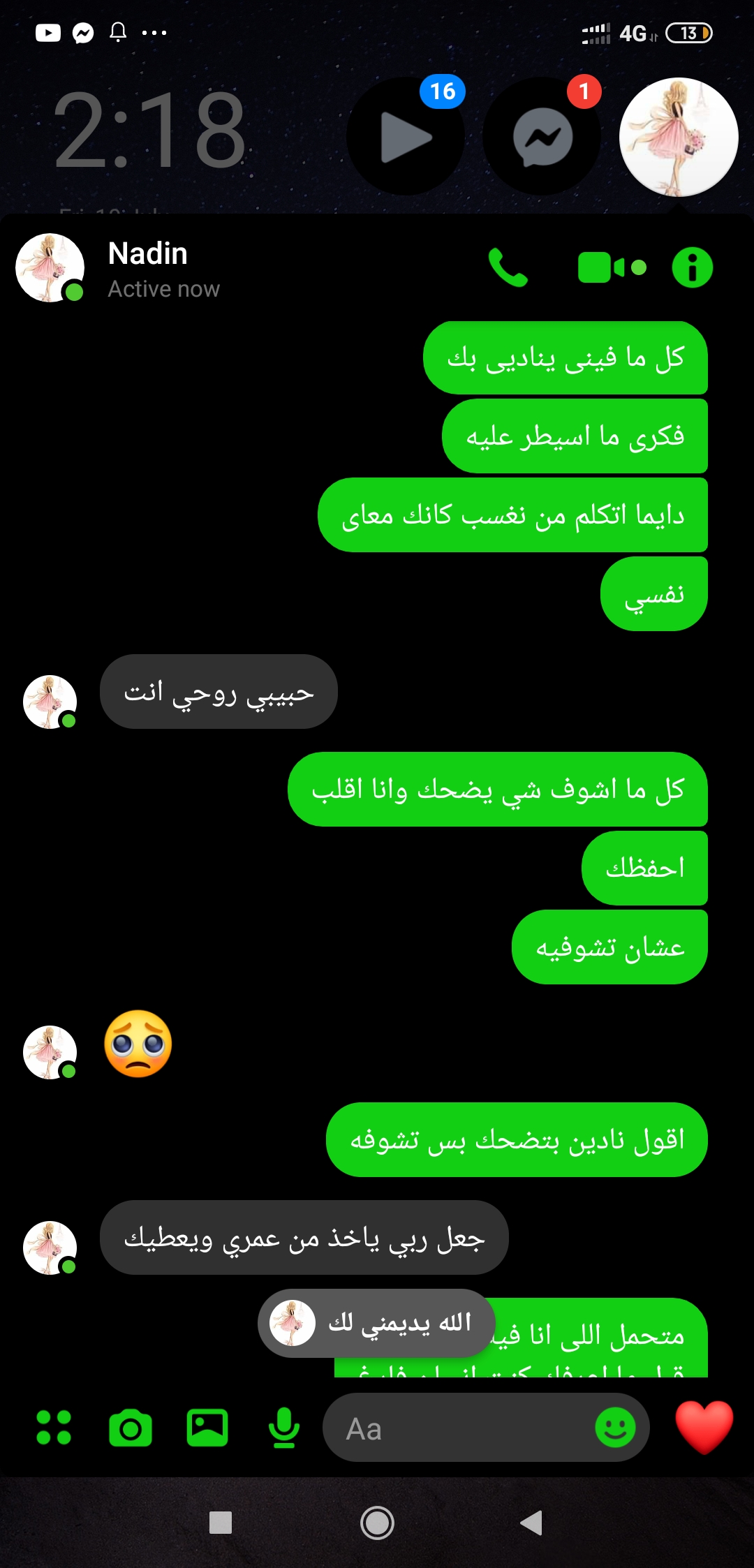Open the video player bubble with 16 badge
Viewport: 754px width, 1568px height.
coord(406,137)
